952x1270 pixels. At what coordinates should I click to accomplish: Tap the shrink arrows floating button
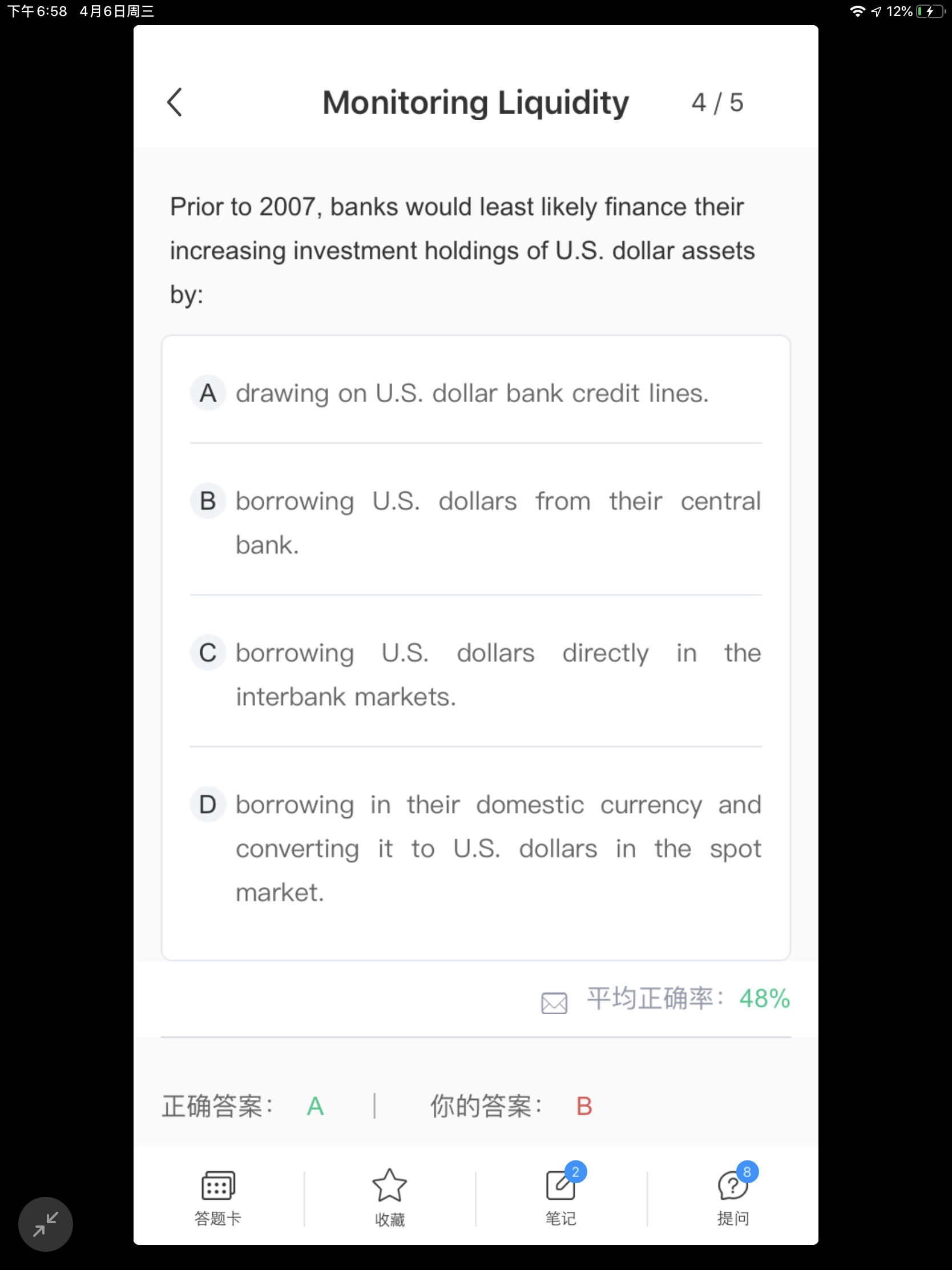[x=45, y=1224]
